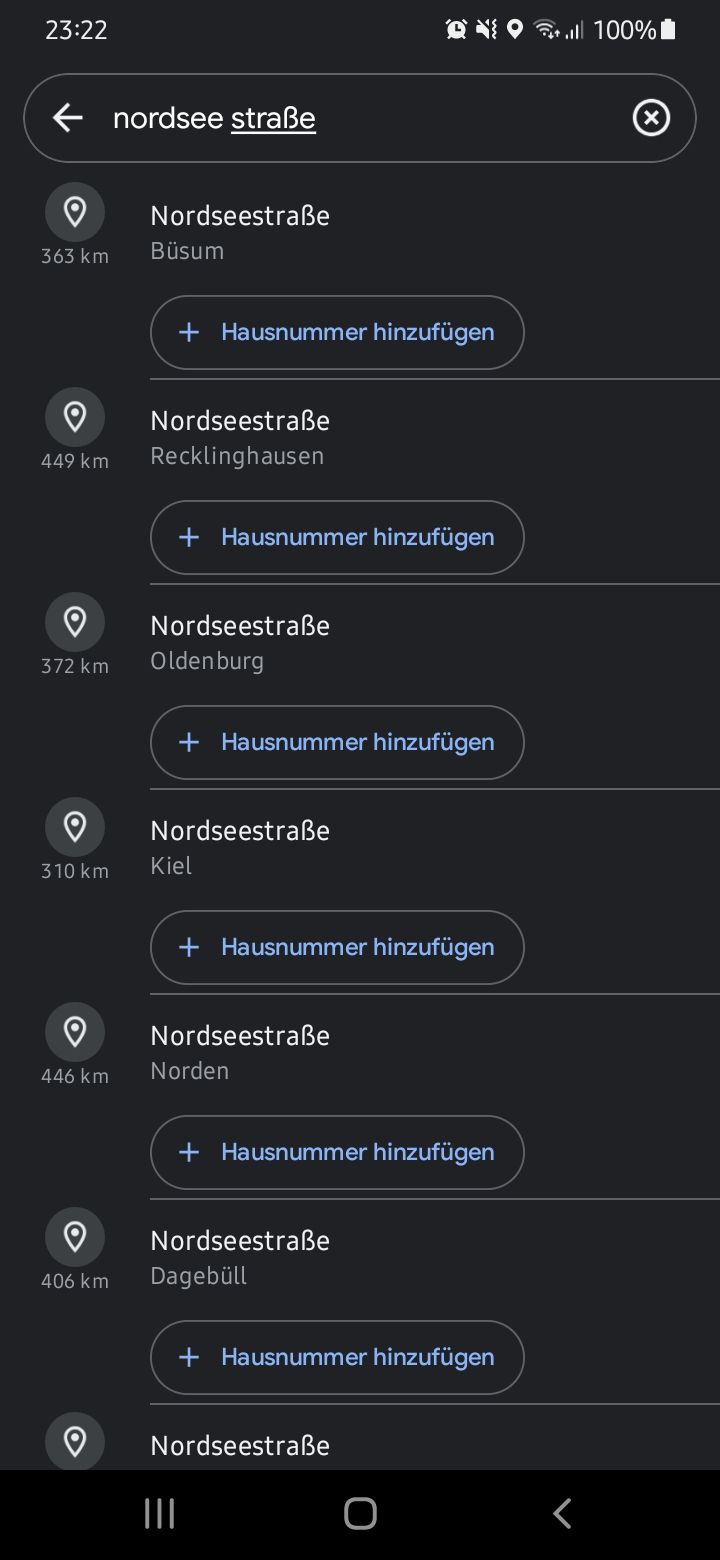720x1560 pixels.
Task: Add house number for Norden result
Action: coord(337,1152)
